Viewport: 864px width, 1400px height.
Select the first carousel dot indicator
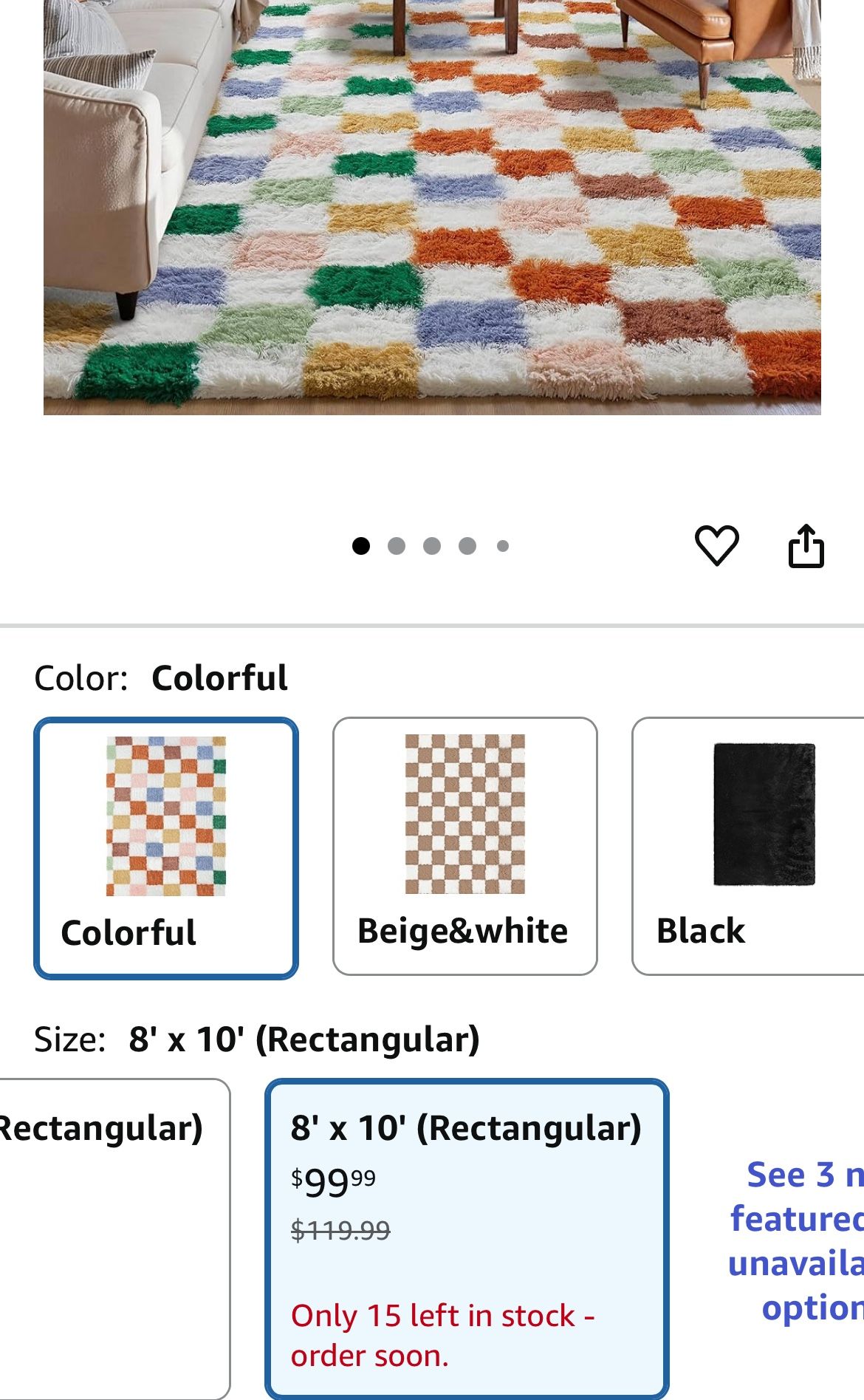(361, 545)
